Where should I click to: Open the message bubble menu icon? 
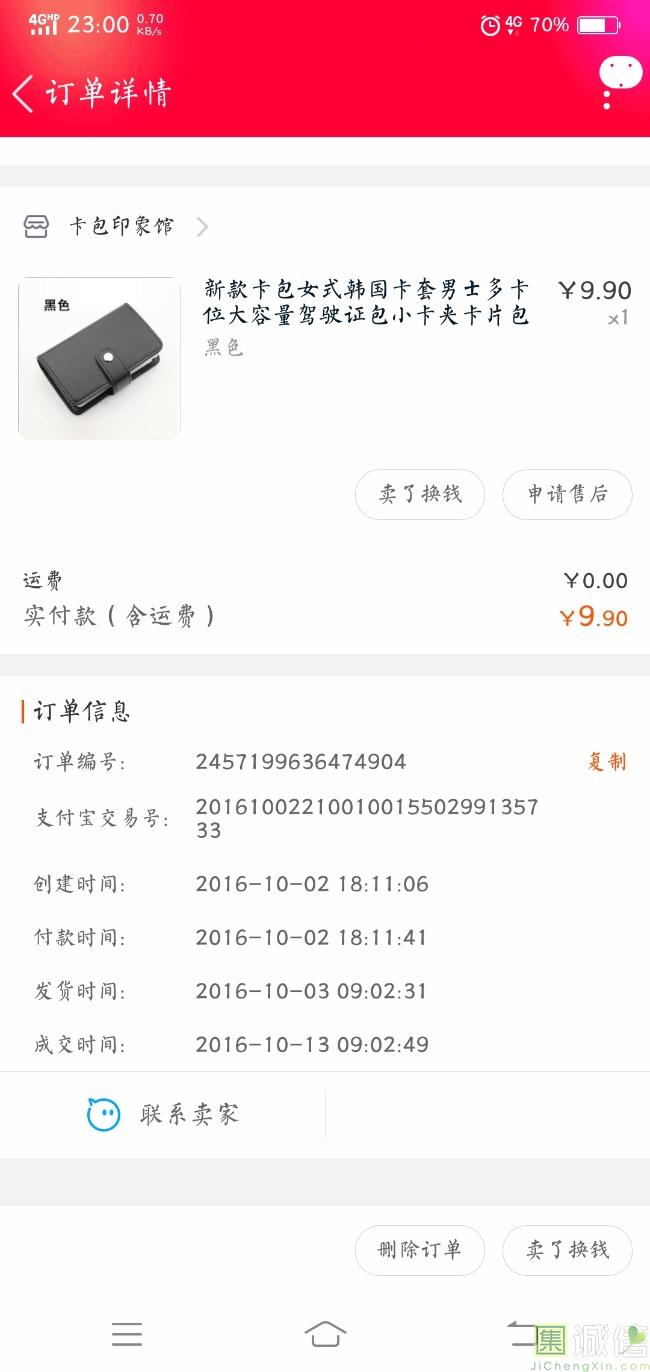click(x=619, y=76)
